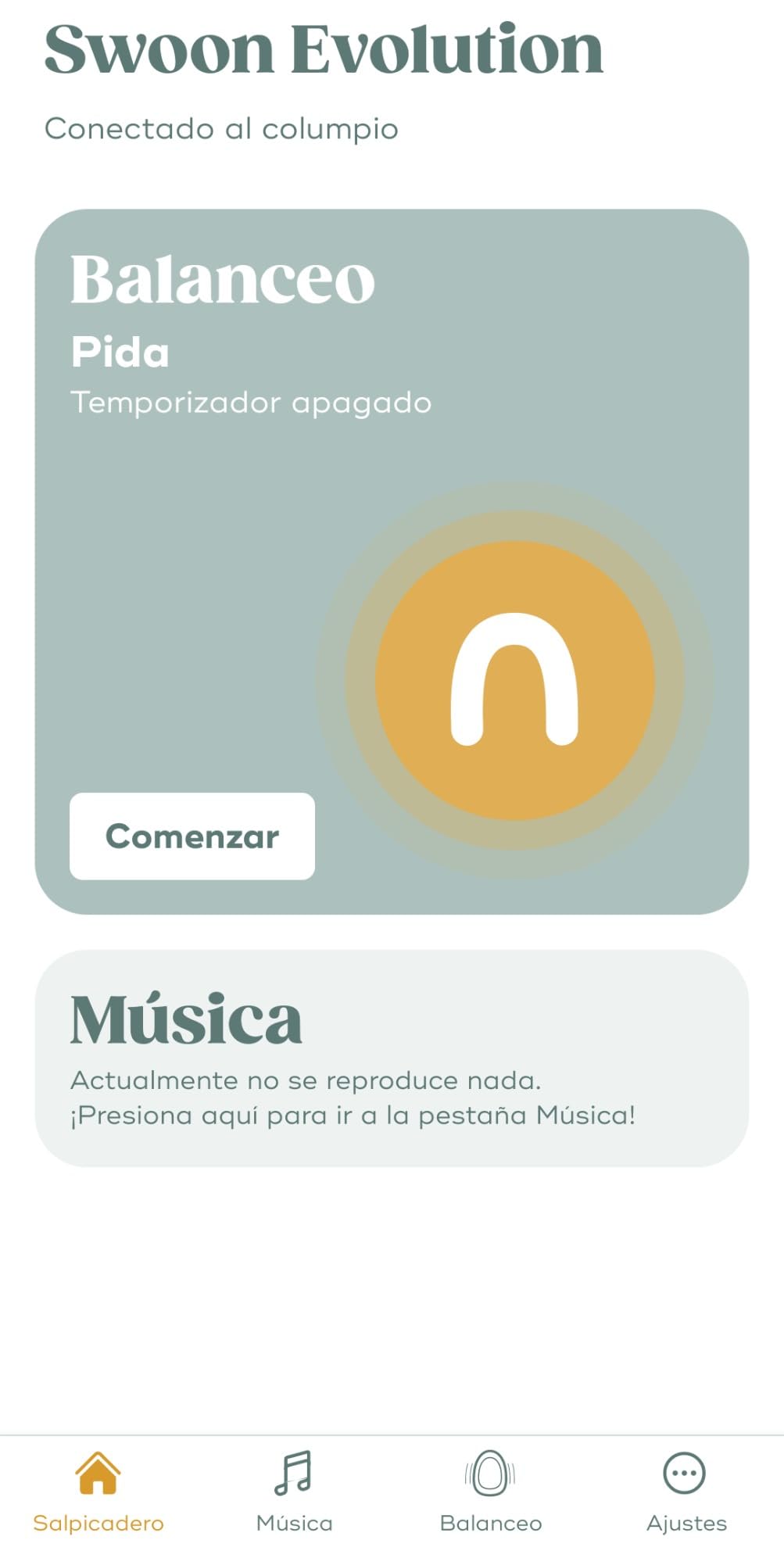
Task: Switch to the Música tab
Action: [x=294, y=1492]
